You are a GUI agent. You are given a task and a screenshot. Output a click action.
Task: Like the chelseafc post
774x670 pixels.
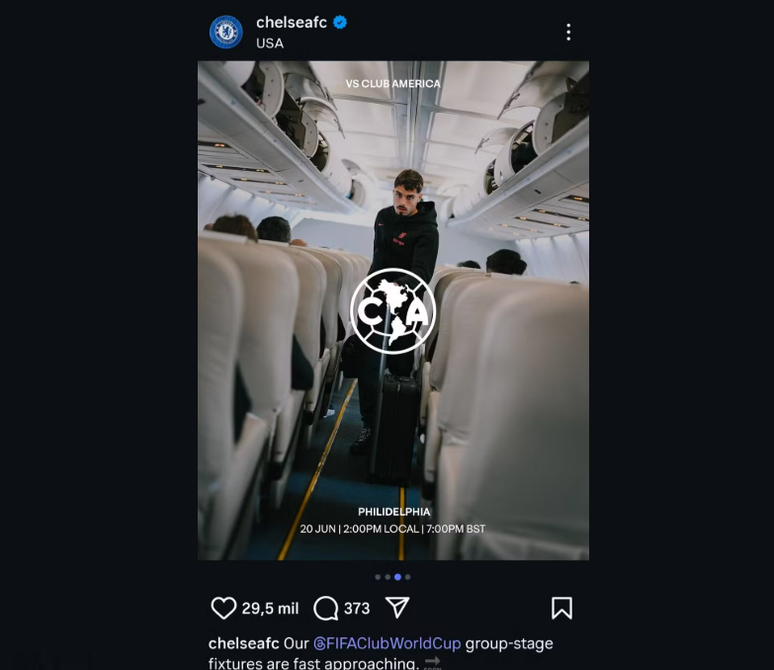point(224,608)
